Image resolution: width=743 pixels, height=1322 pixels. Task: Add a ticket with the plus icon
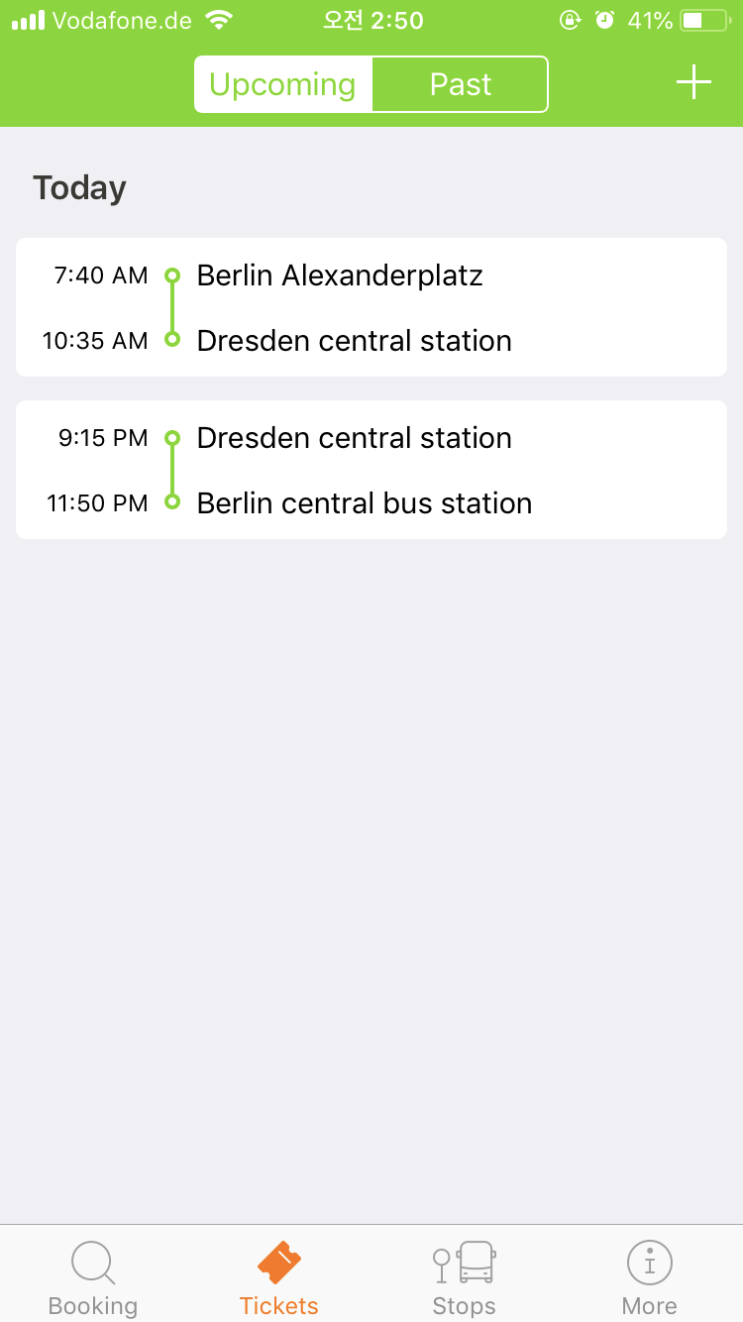click(x=693, y=83)
